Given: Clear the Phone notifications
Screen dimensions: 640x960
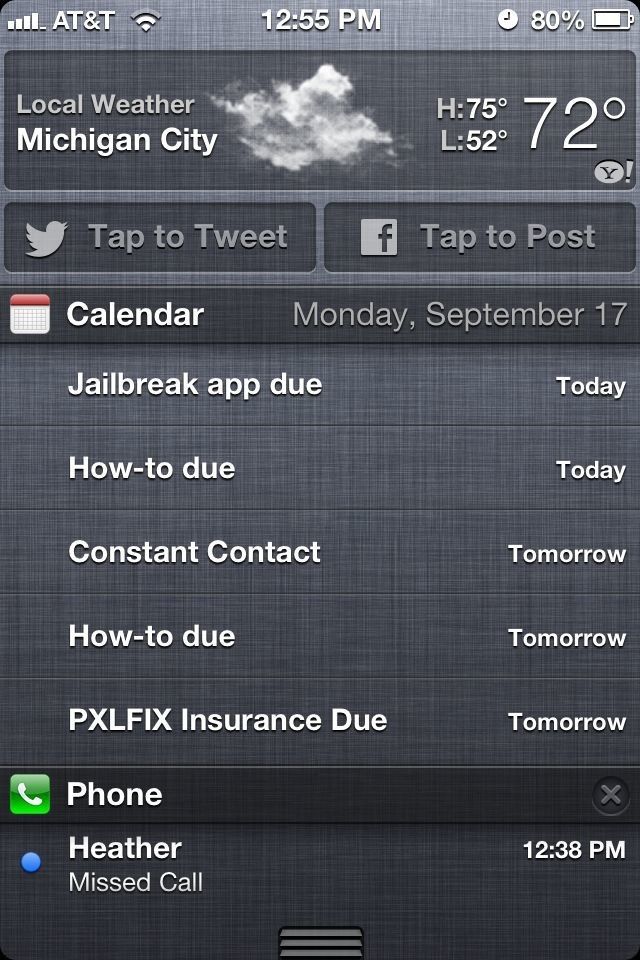Looking at the screenshot, I should (609, 795).
